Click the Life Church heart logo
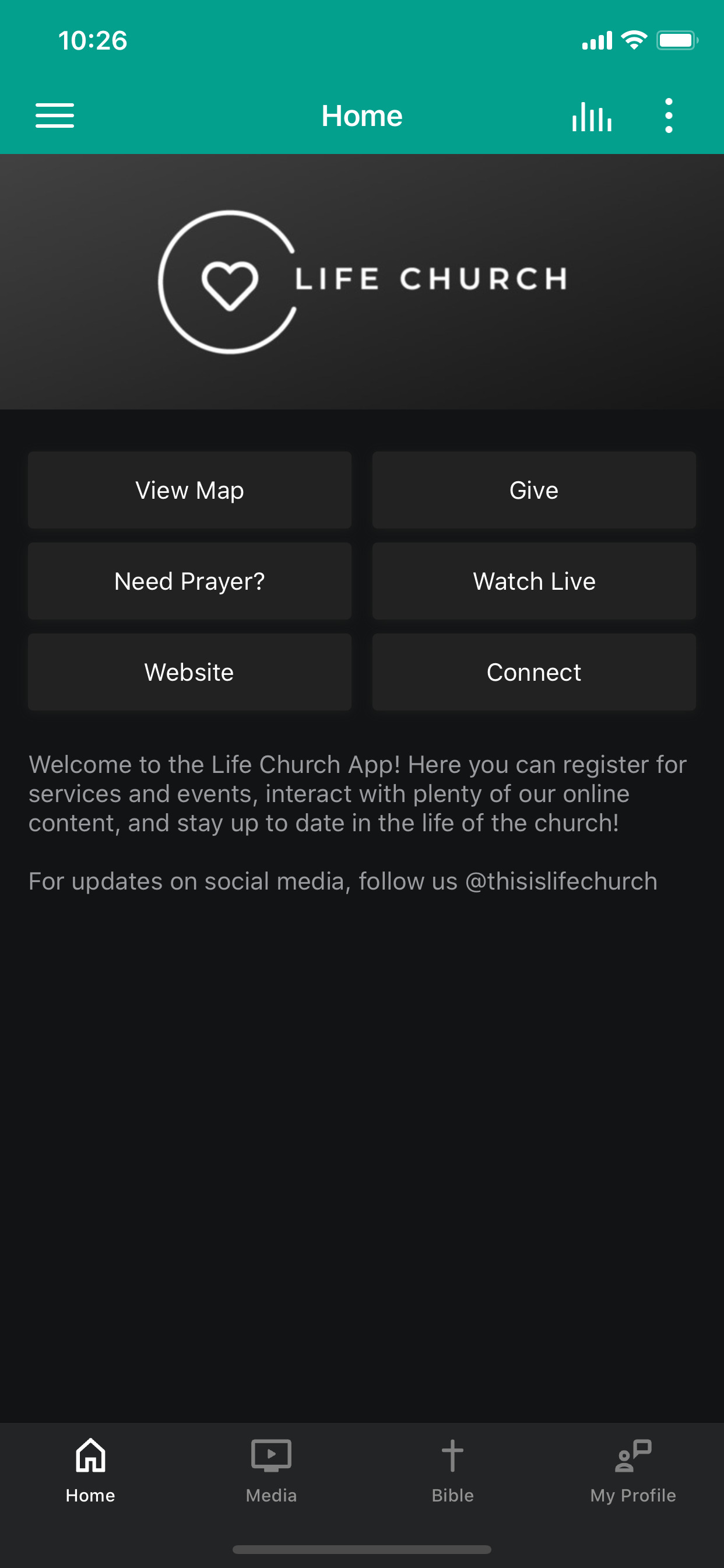Screen dimensions: 724x1568 (231, 283)
